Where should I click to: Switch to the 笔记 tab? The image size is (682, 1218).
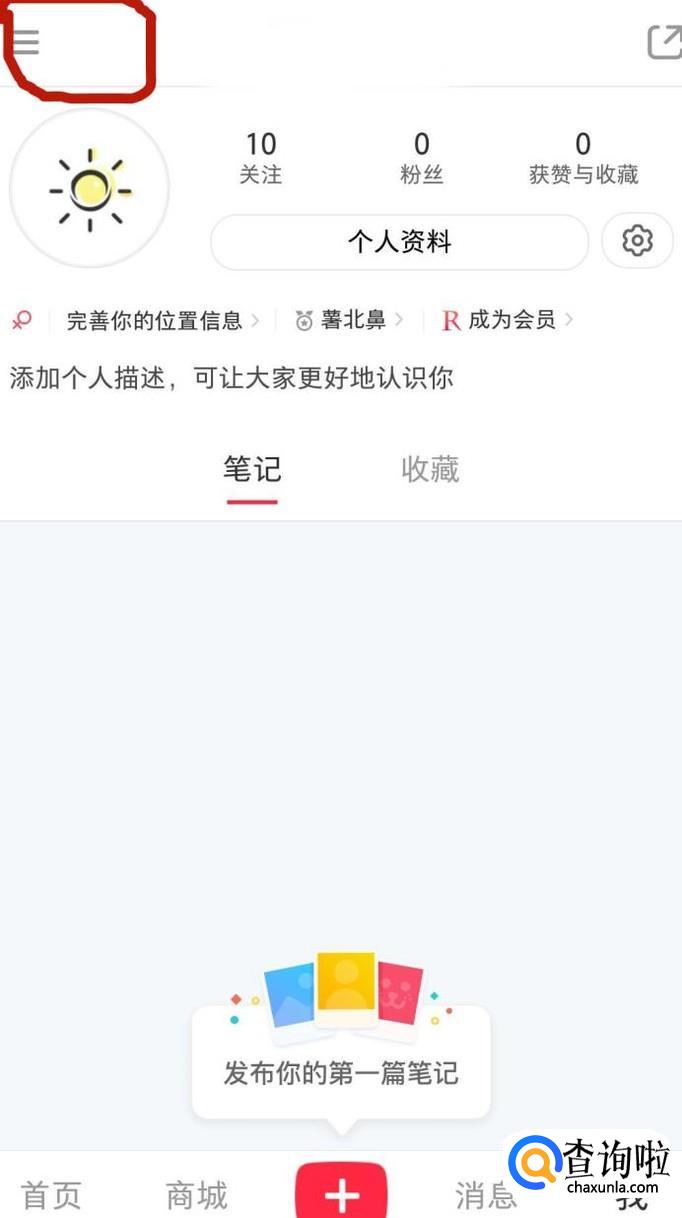pos(252,469)
